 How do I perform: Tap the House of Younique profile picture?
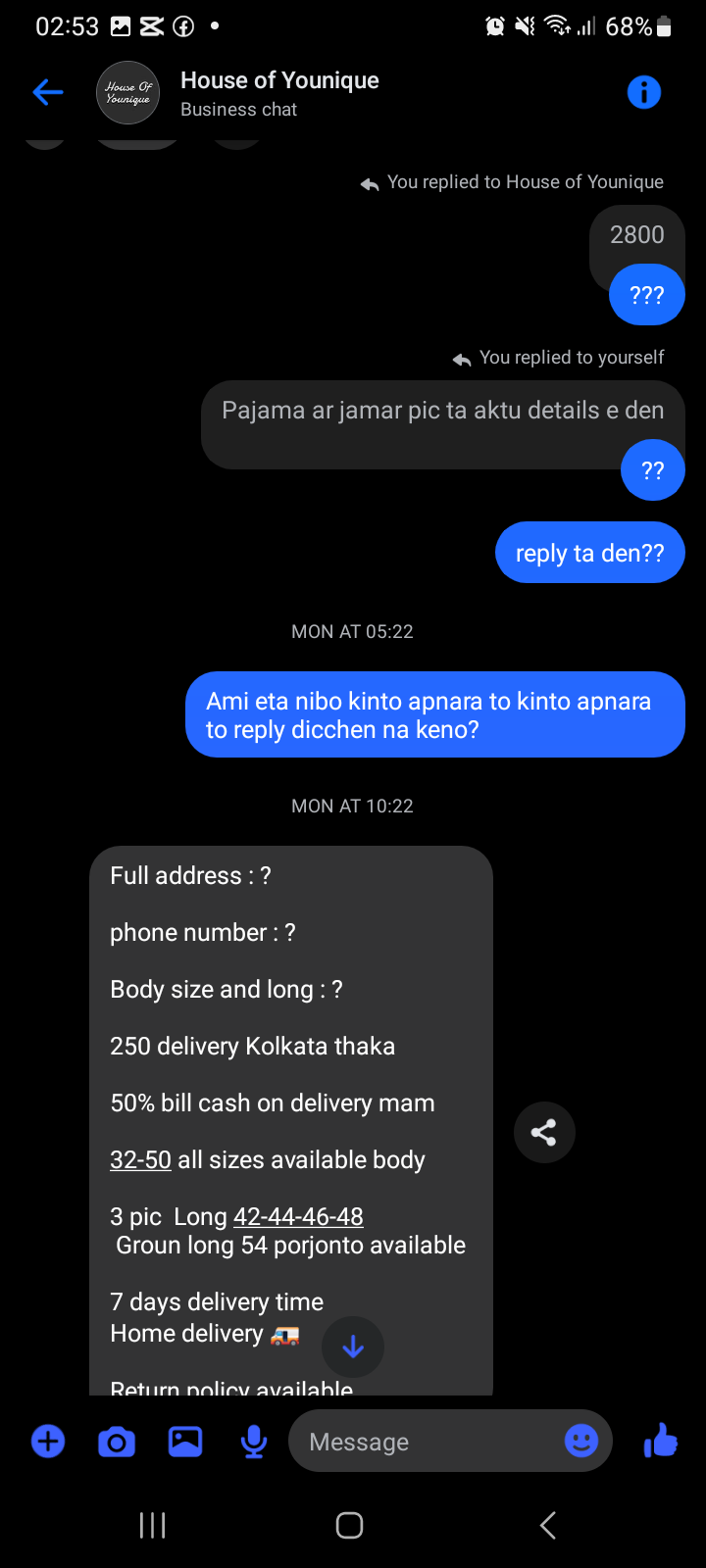click(127, 91)
